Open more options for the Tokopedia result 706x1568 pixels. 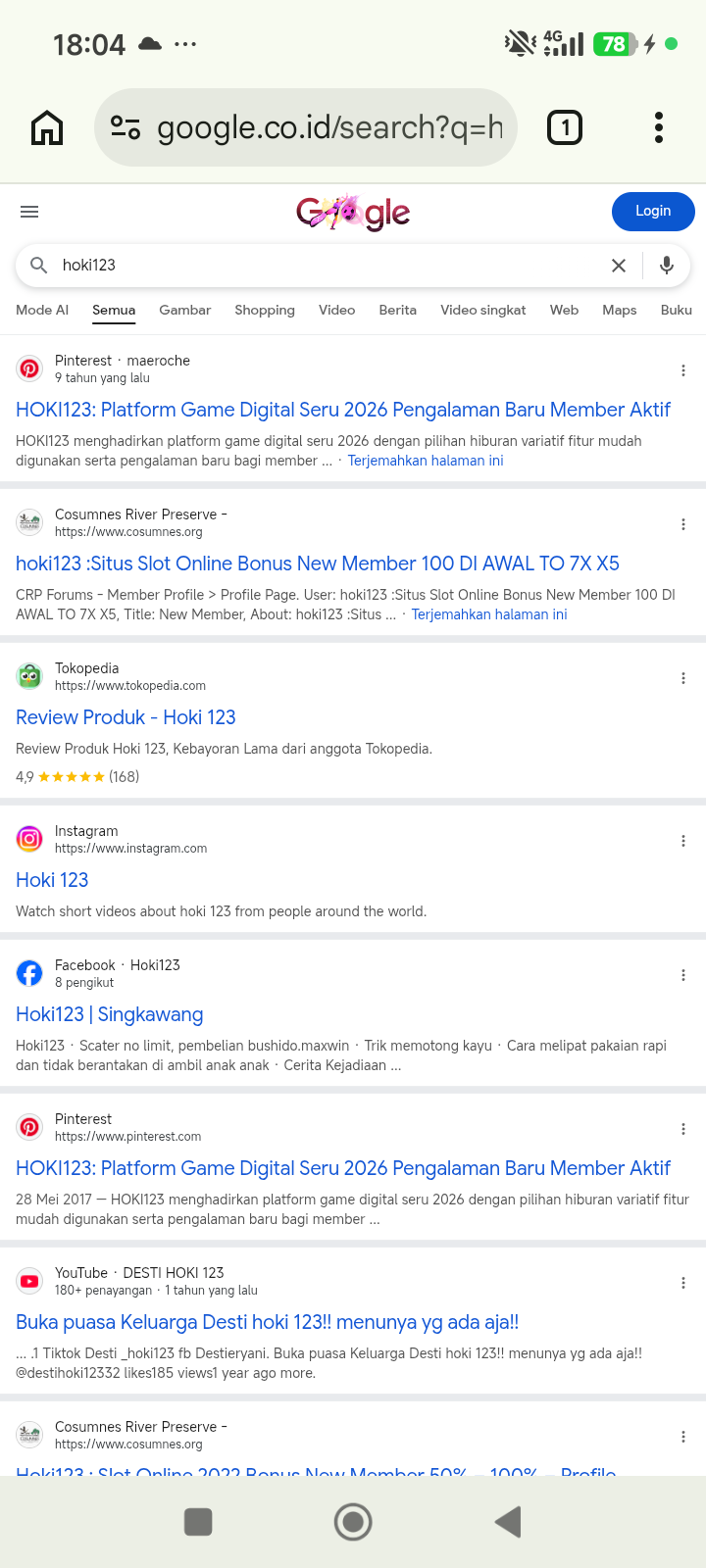[x=683, y=678]
